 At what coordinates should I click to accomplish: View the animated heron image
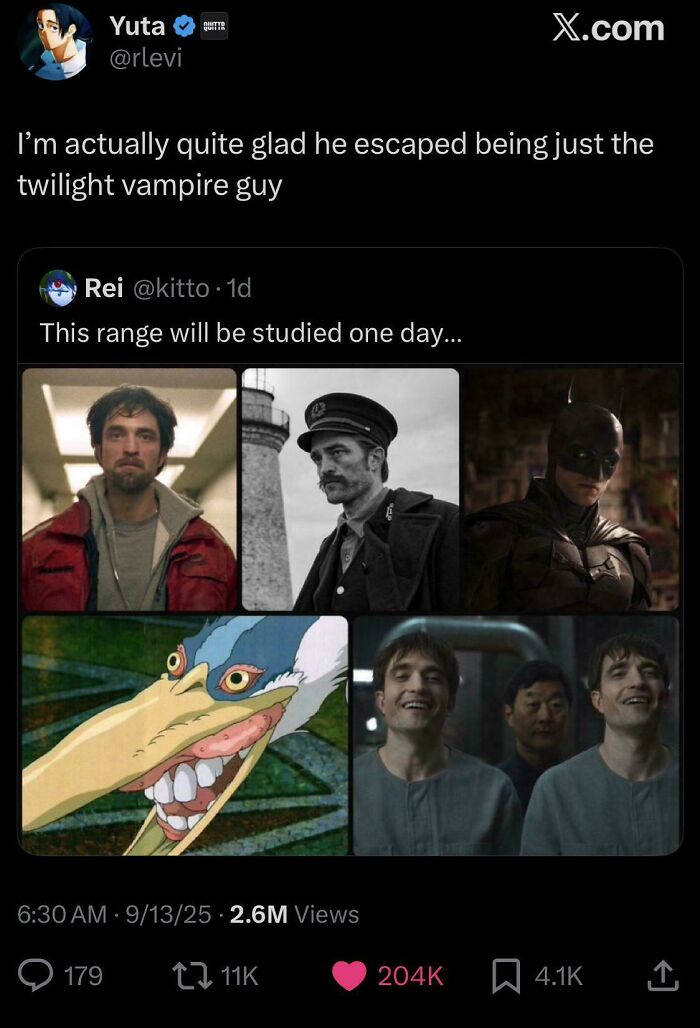(x=185, y=735)
